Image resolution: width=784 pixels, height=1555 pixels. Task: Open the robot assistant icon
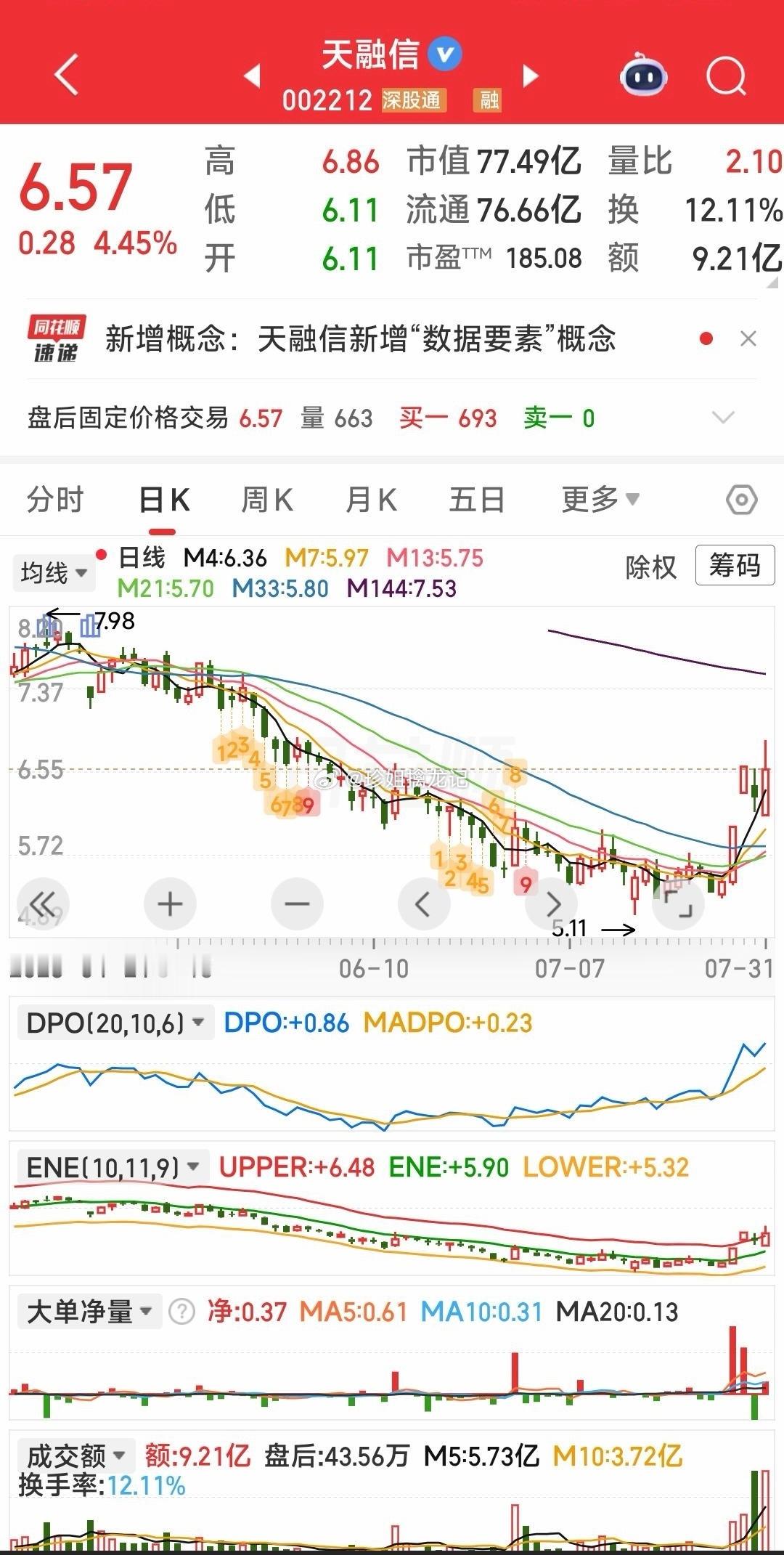point(643,74)
